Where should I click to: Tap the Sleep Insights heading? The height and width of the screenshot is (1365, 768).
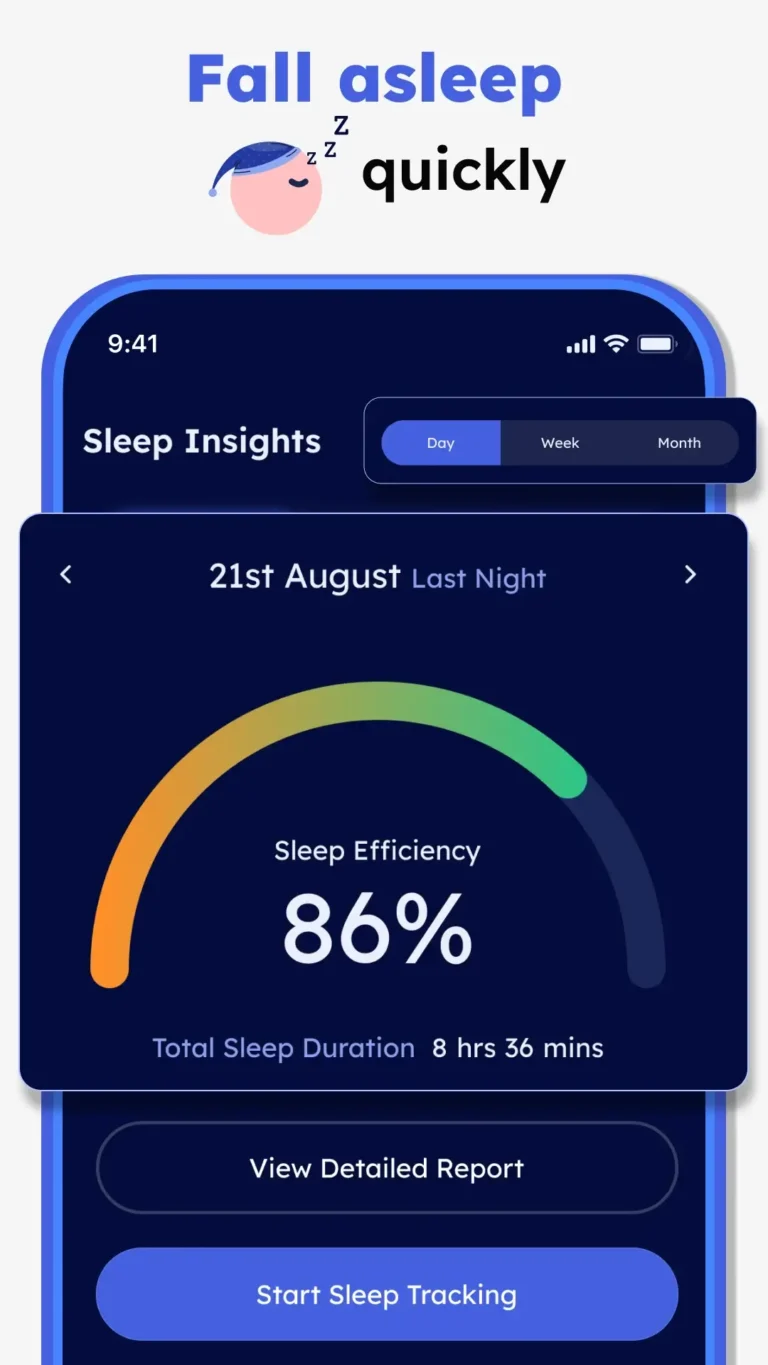[x=202, y=441]
